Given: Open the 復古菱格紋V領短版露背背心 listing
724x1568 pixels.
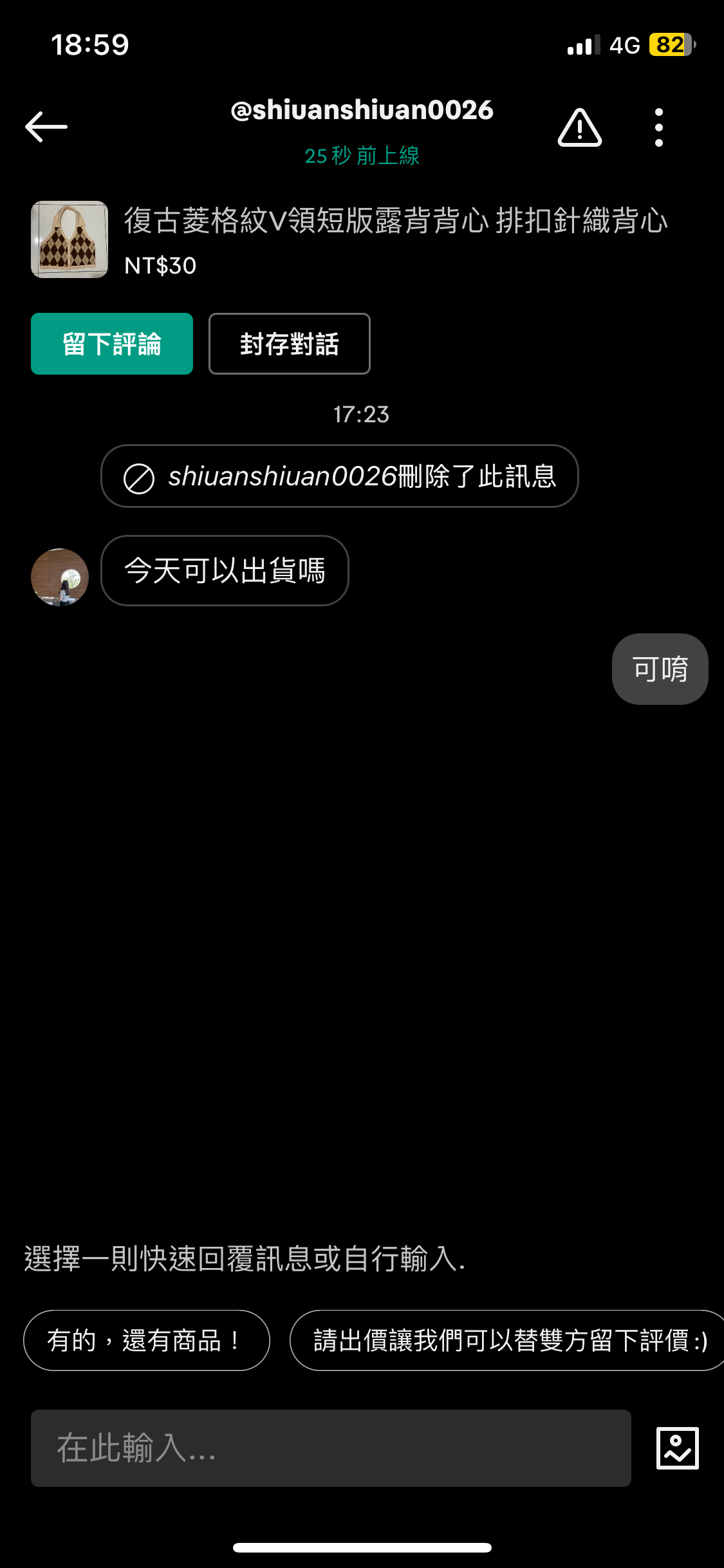Looking at the screenshot, I should [x=395, y=221].
